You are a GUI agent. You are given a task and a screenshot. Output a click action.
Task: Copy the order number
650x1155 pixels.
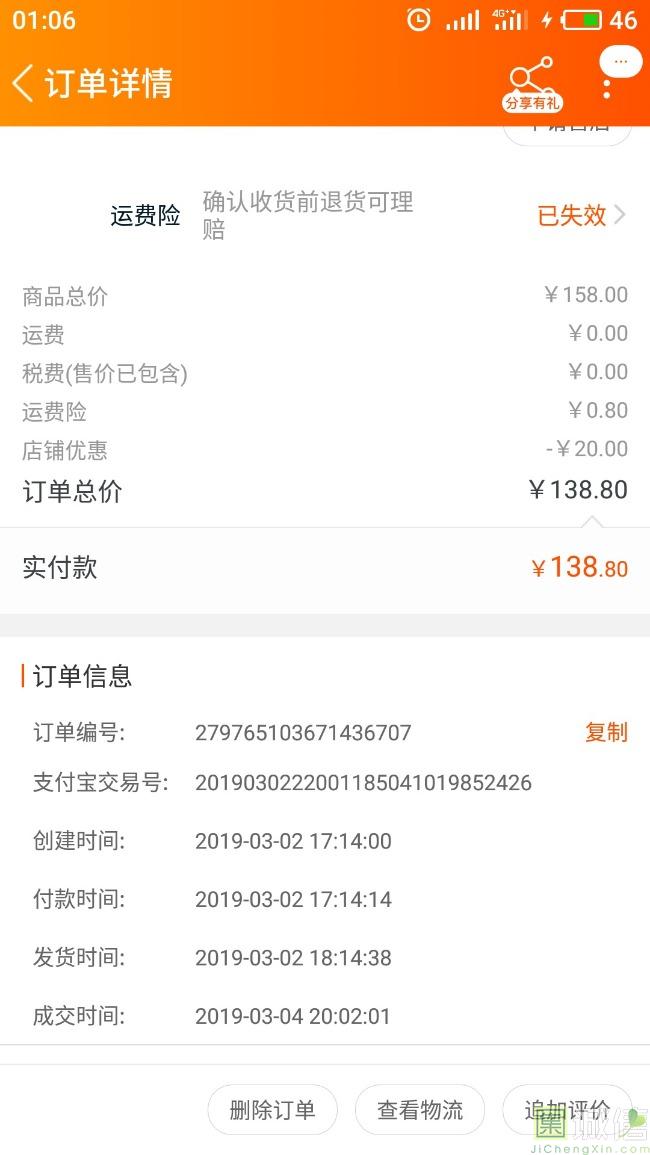click(x=605, y=732)
